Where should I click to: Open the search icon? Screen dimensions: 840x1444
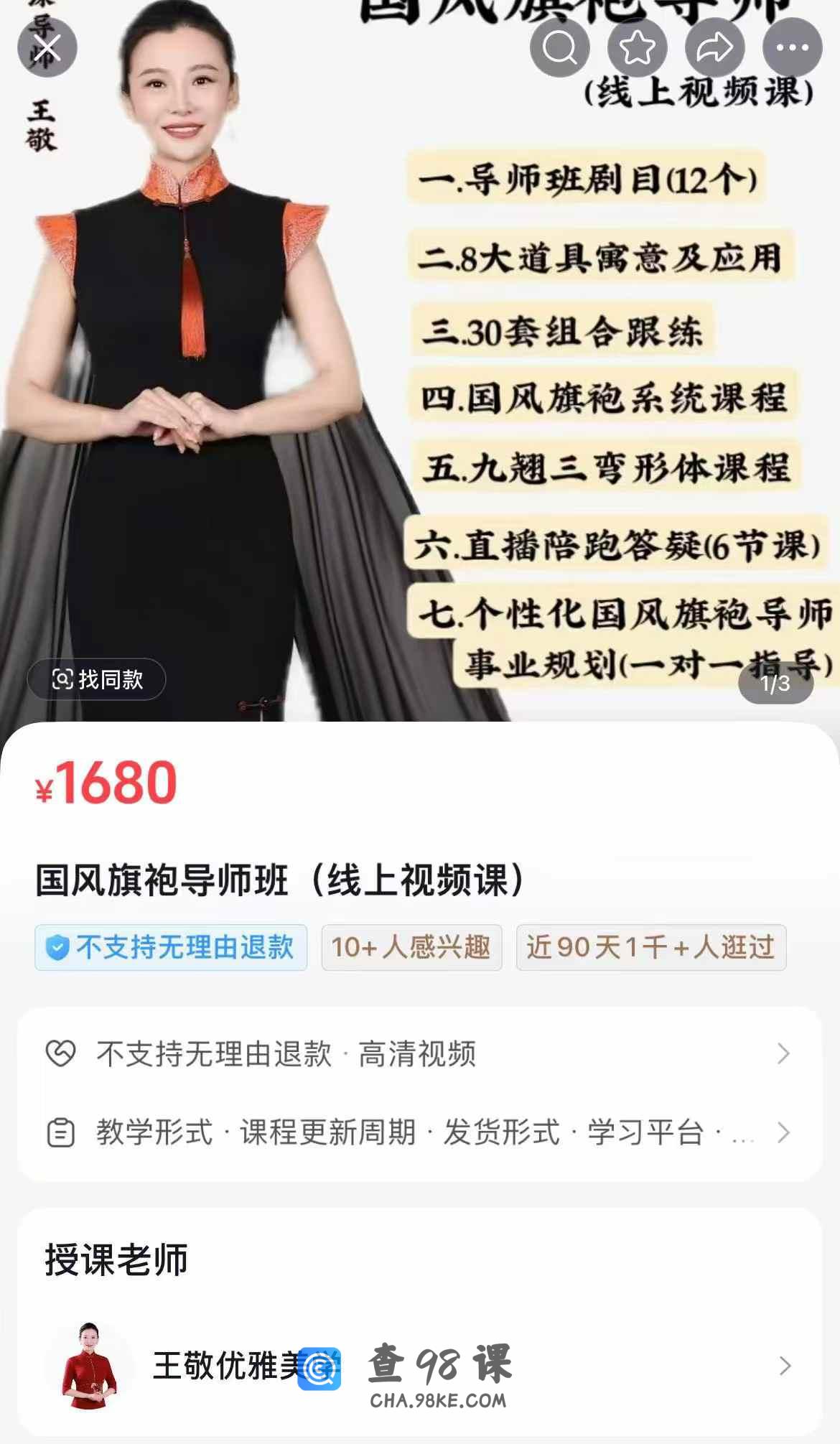point(560,48)
